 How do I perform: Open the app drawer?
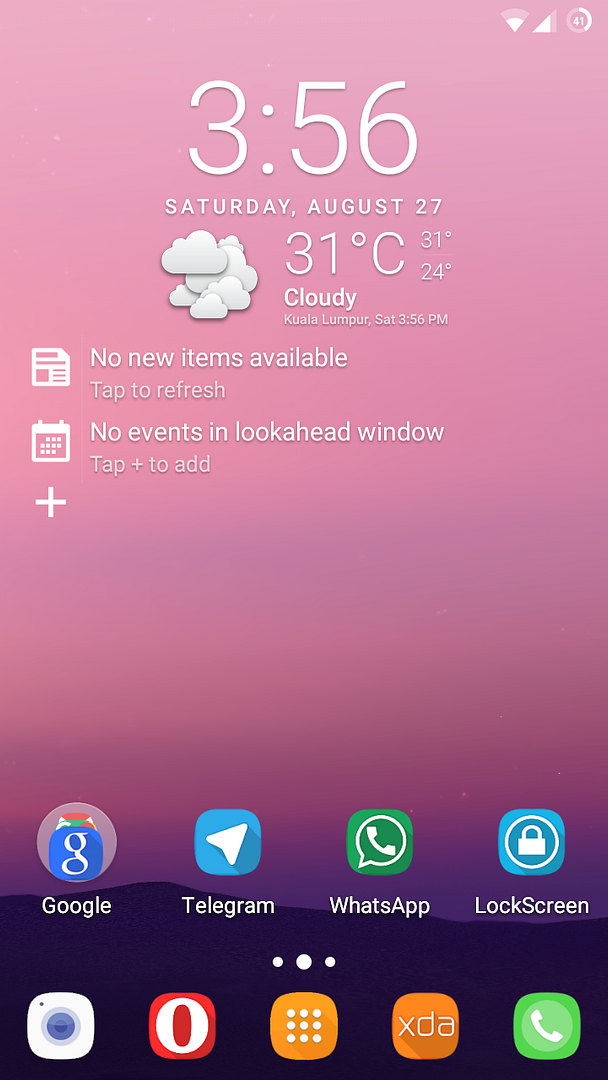(x=304, y=1026)
